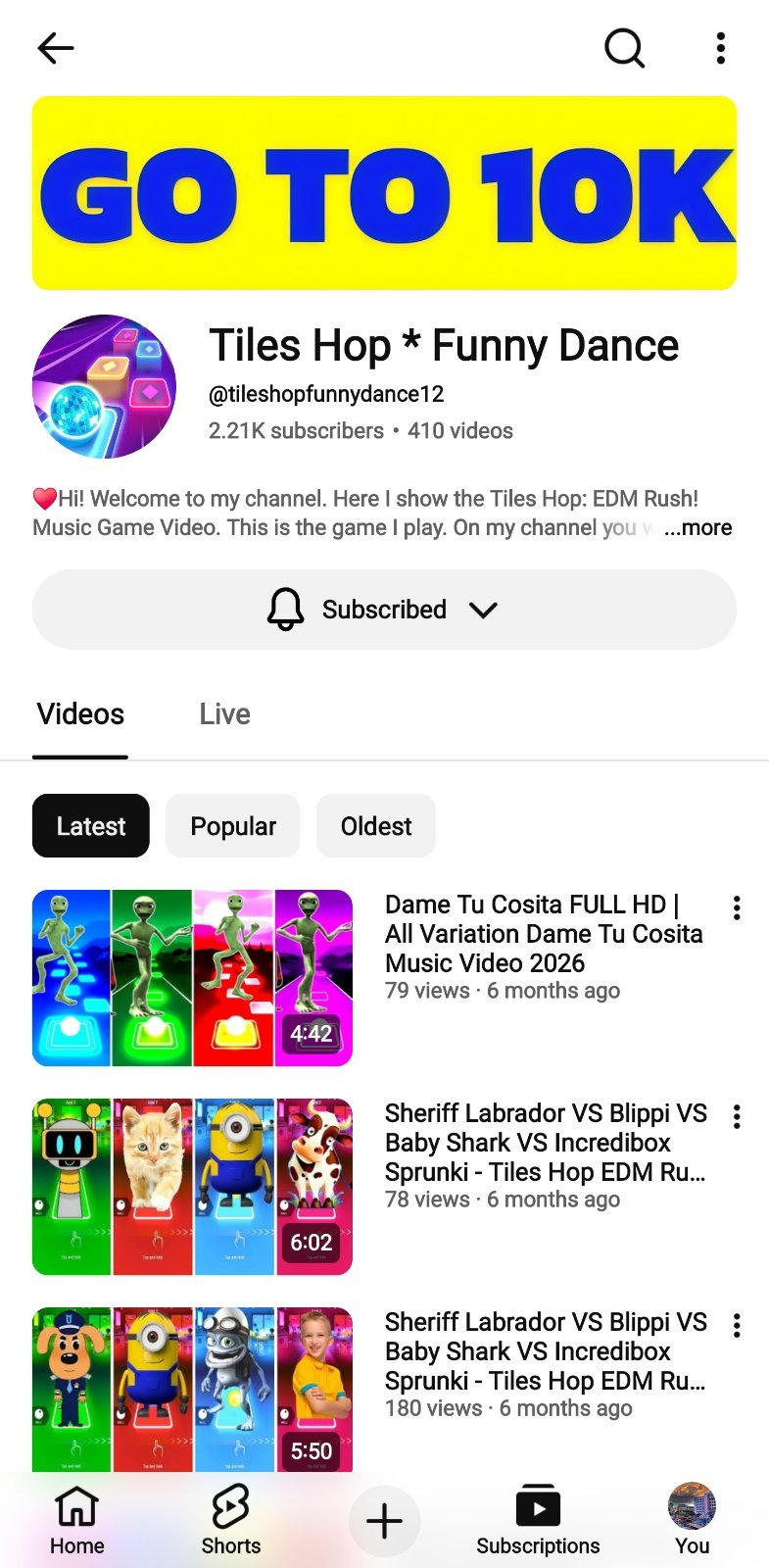
Task: Open the Subscriptions tab
Action: pos(538,1521)
